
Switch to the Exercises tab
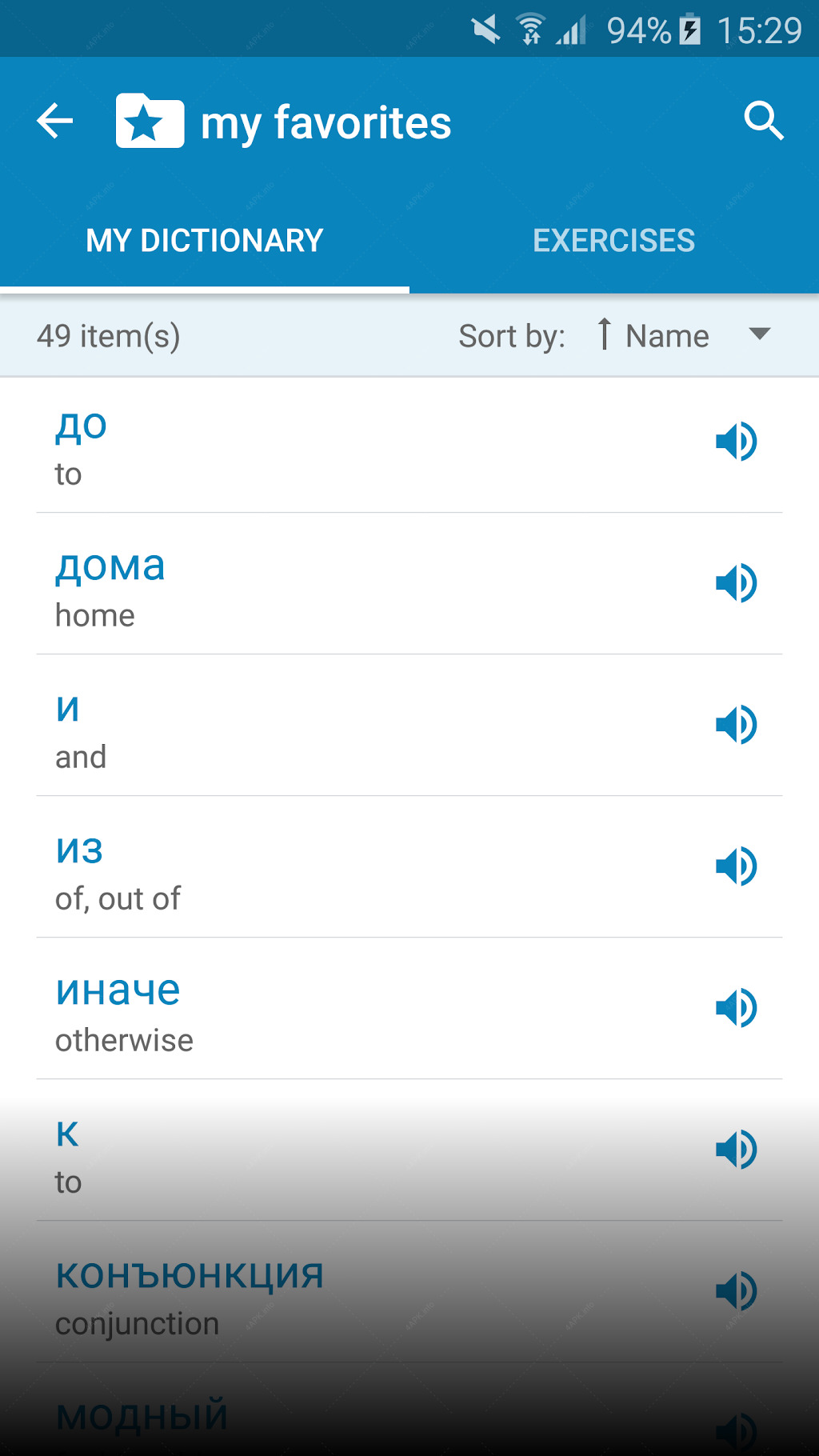click(614, 241)
